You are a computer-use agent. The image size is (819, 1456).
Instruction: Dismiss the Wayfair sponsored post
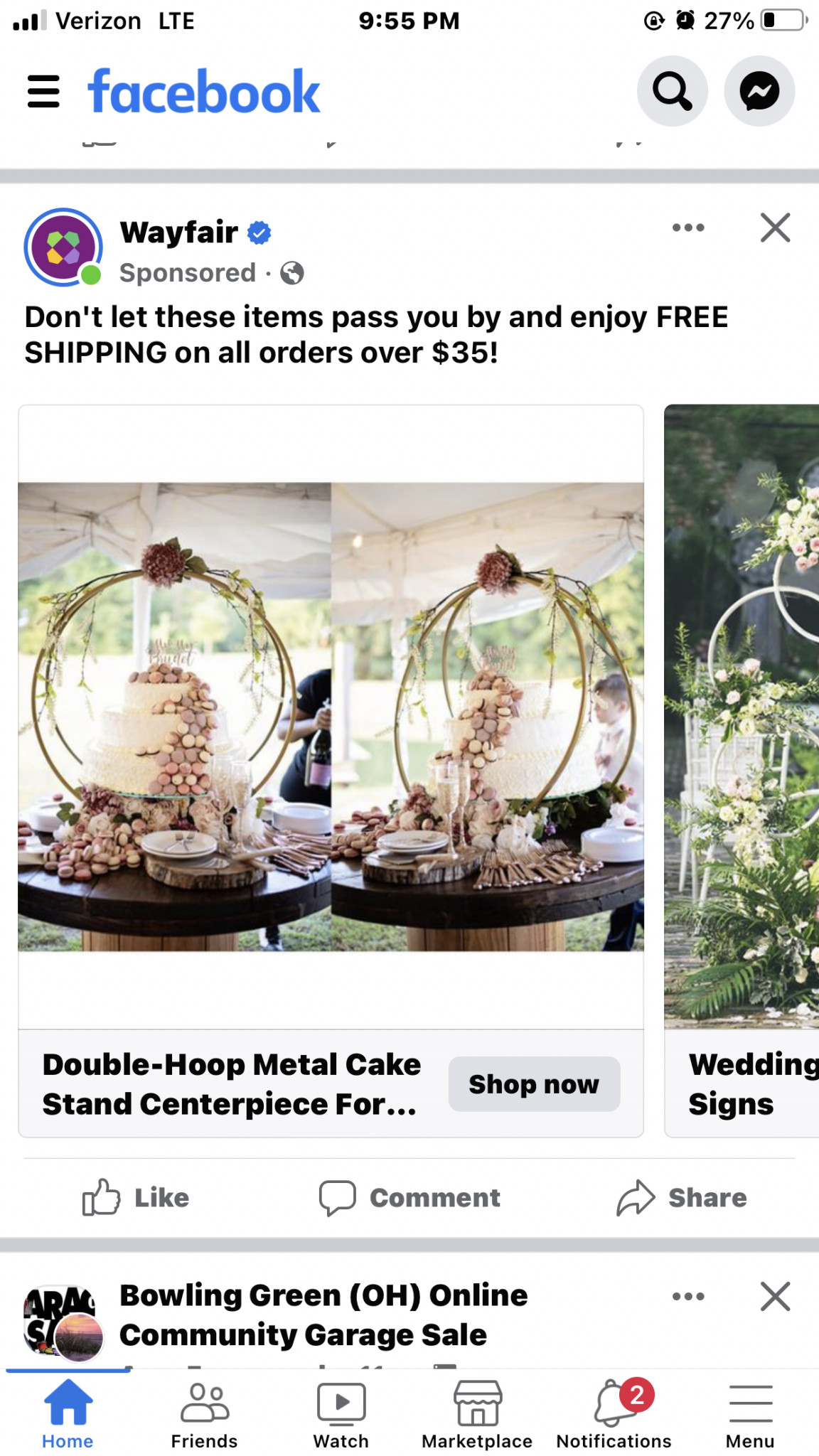[775, 228]
